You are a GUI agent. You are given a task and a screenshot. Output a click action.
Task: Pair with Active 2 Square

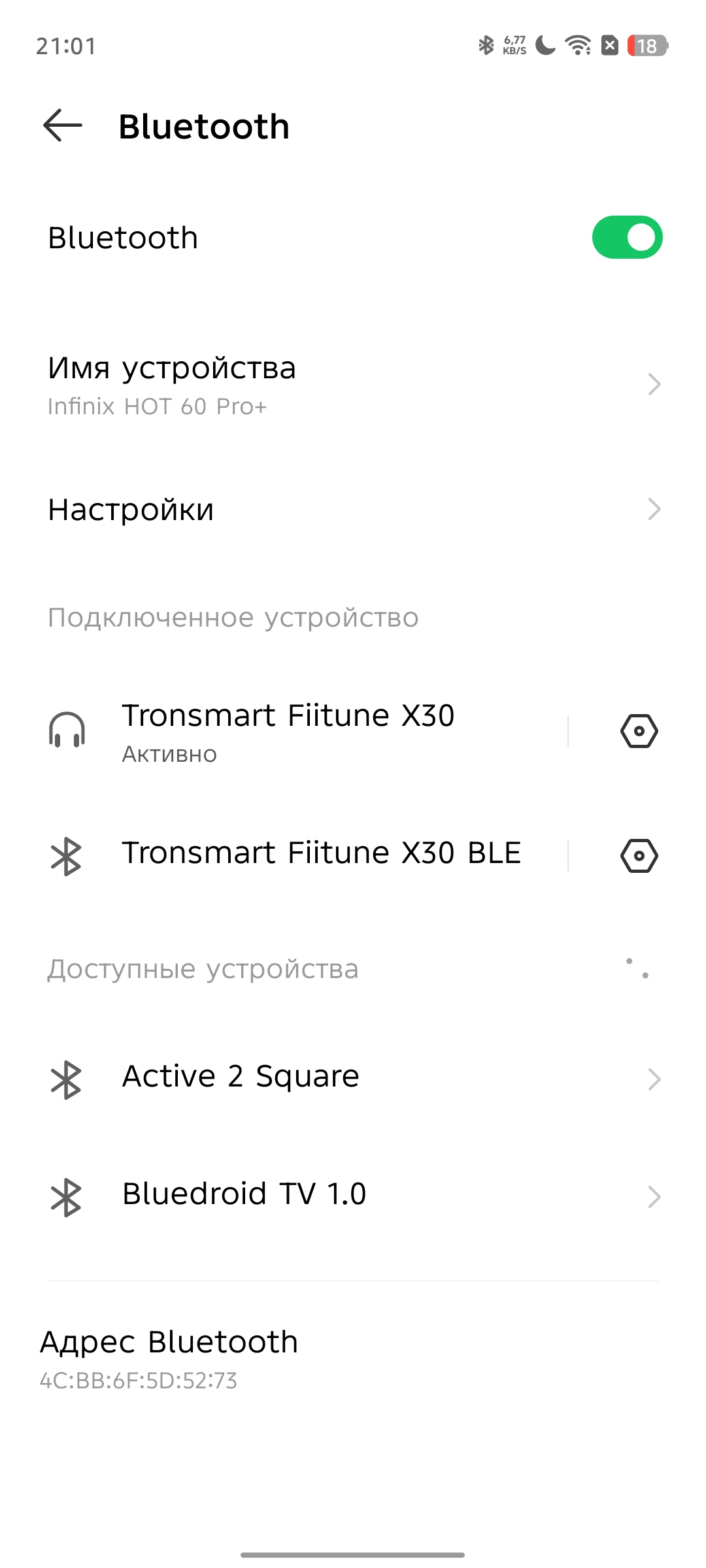point(353,1078)
